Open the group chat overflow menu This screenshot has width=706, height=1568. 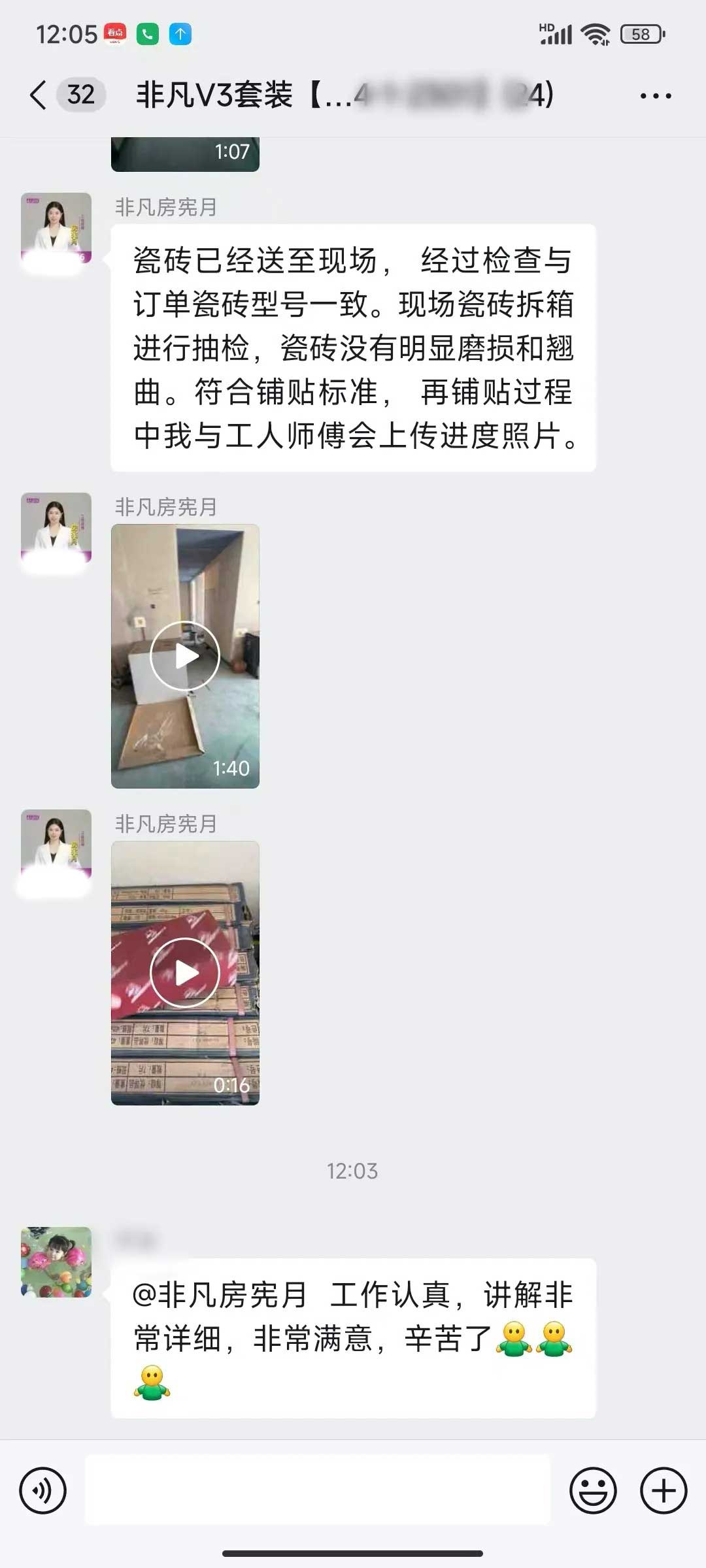click(x=655, y=96)
